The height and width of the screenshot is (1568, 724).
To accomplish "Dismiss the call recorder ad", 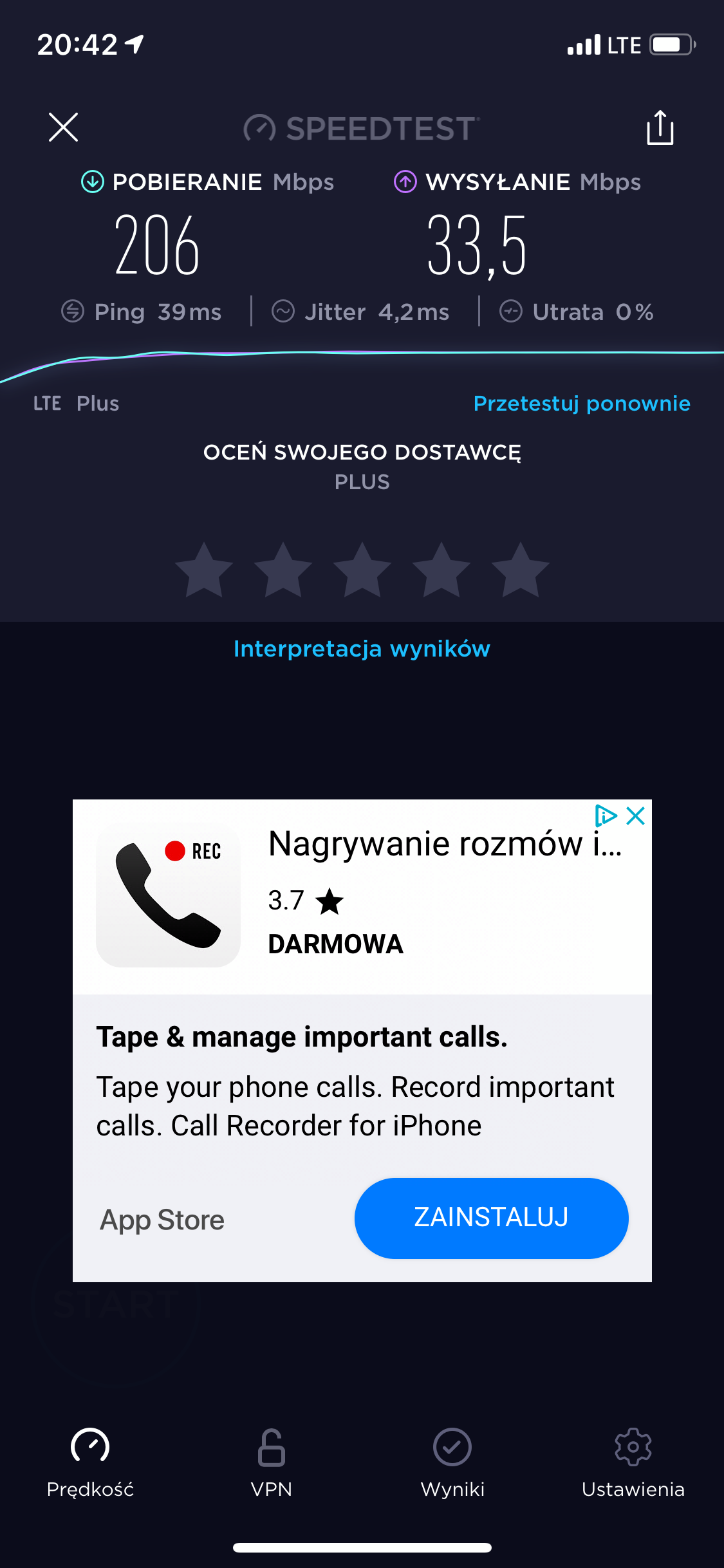I will [636, 816].
